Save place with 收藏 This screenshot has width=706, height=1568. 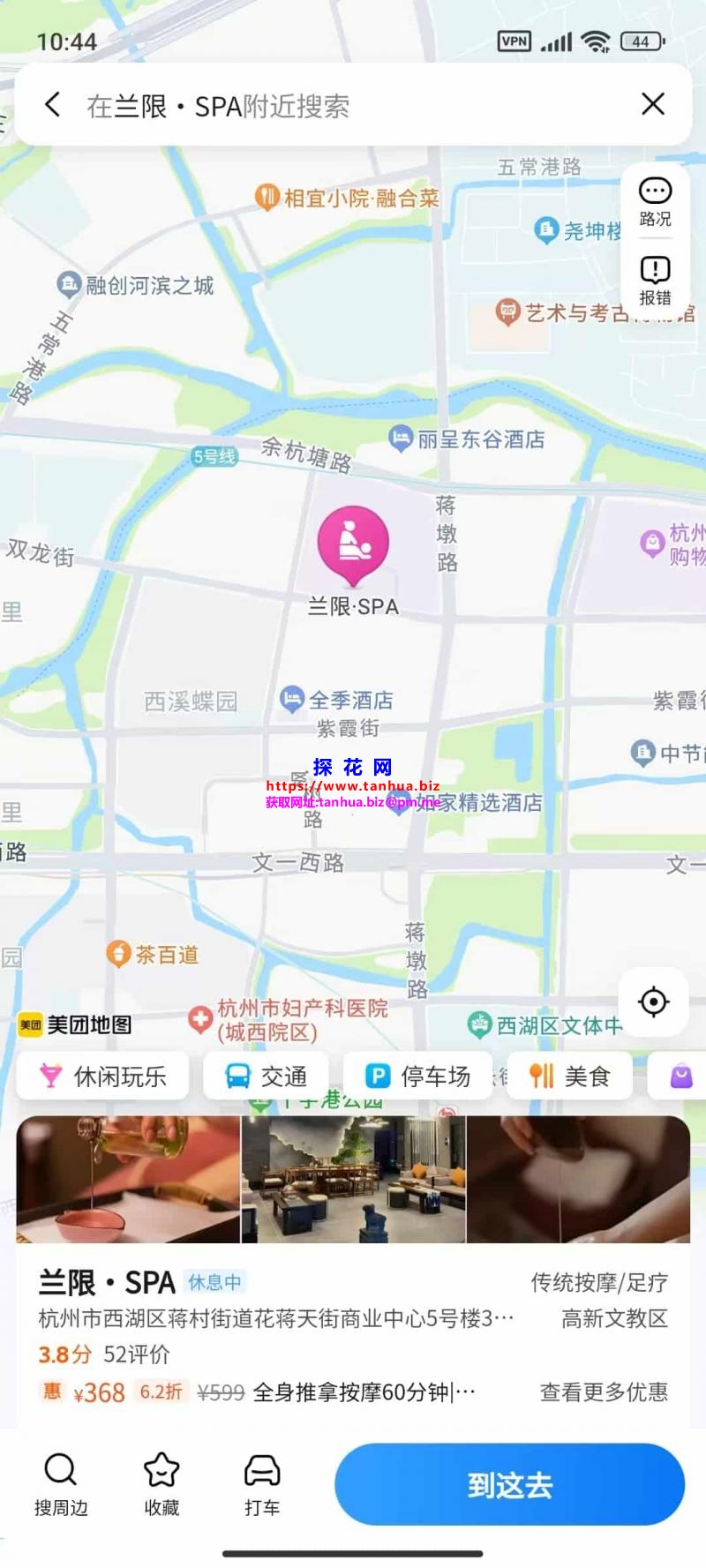click(x=161, y=1484)
